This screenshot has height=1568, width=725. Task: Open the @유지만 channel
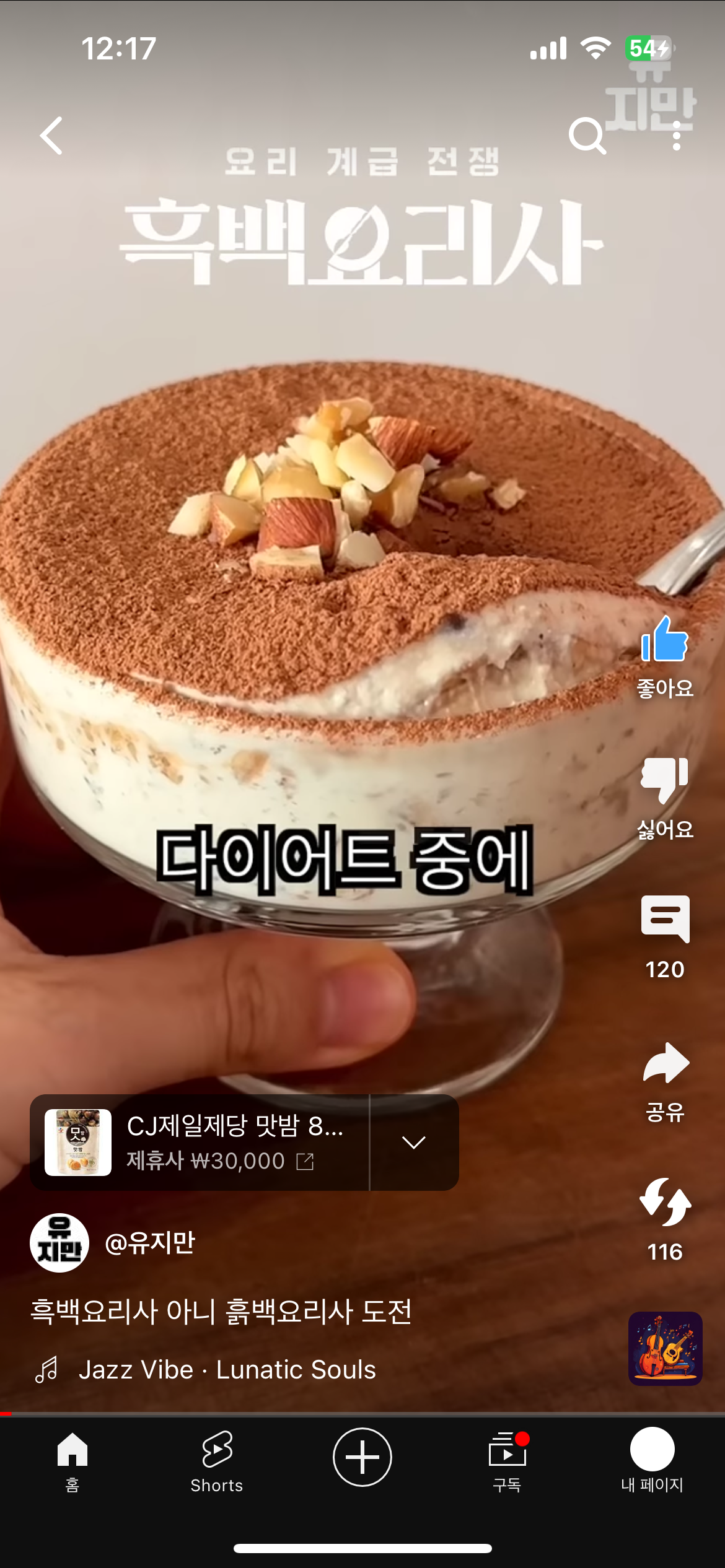[150, 1243]
